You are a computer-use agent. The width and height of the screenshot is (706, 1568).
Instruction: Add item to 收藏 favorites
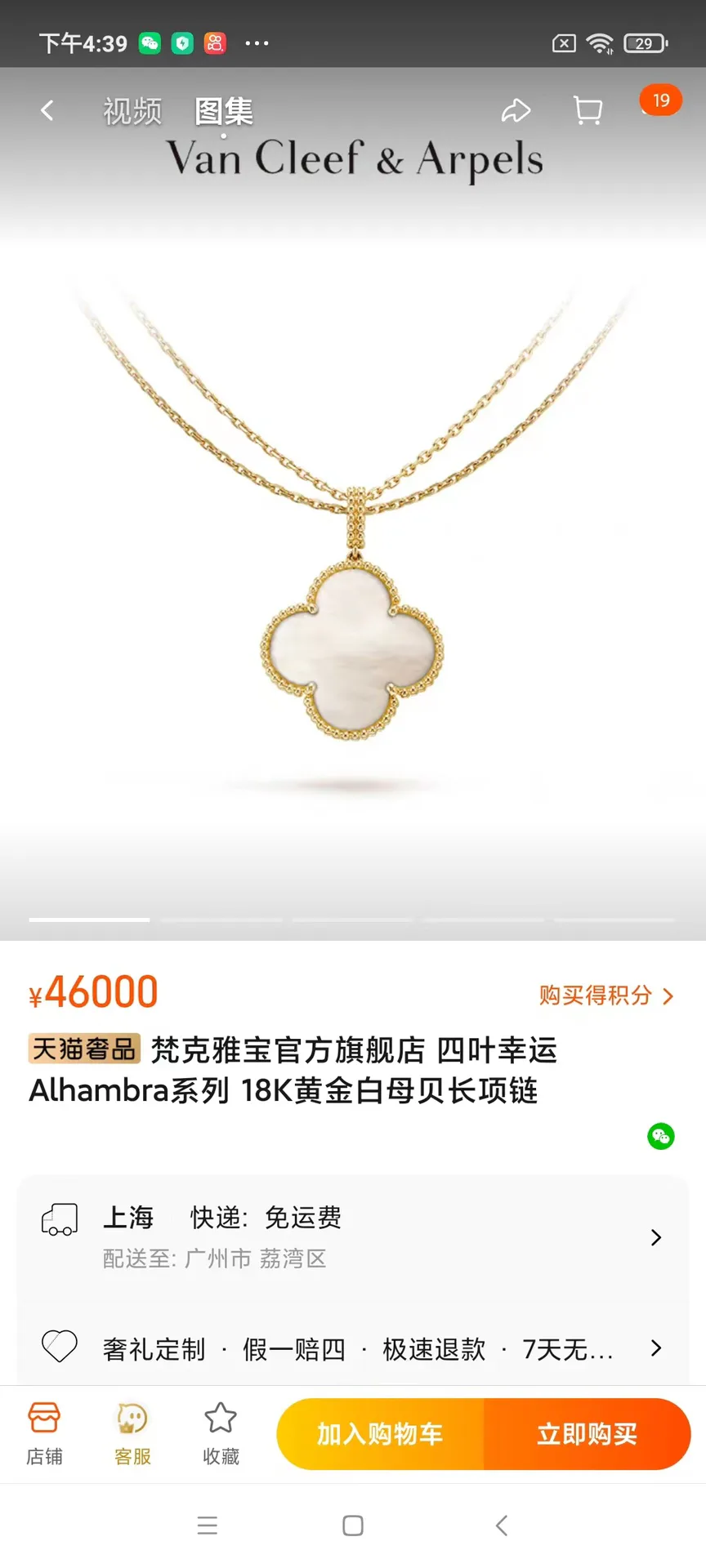[221, 1434]
